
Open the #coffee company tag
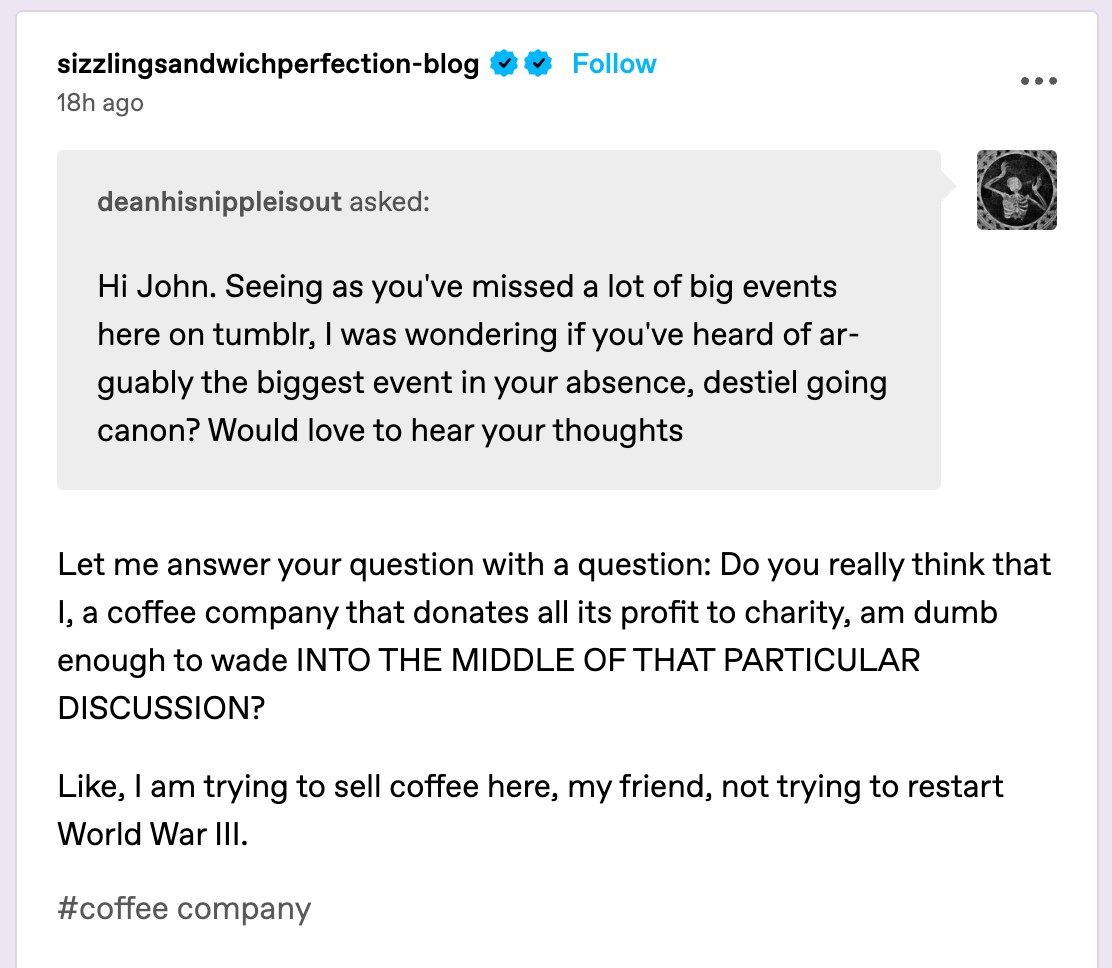pos(184,909)
